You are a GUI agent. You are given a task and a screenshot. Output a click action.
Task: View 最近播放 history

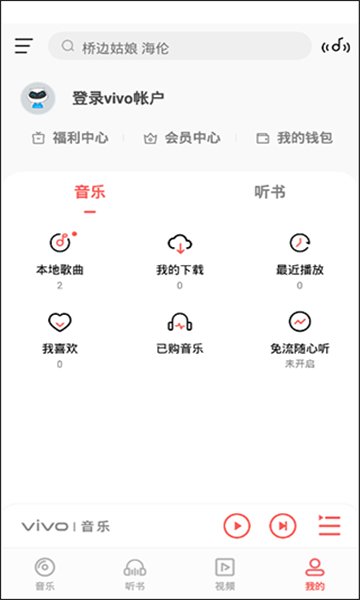tap(300, 261)
